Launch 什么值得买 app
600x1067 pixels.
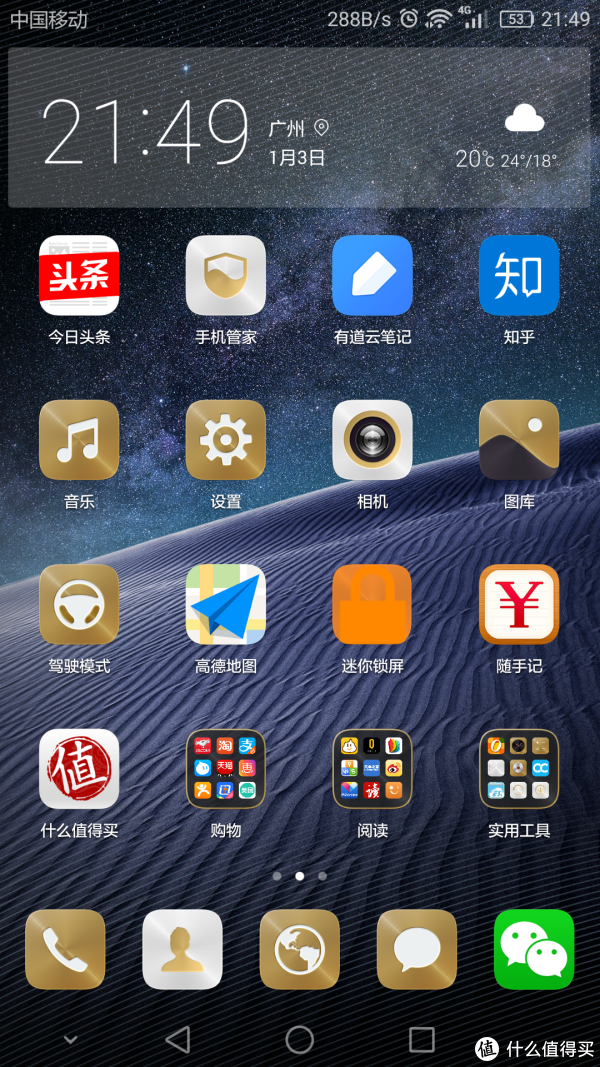click(x=79, y=769)
